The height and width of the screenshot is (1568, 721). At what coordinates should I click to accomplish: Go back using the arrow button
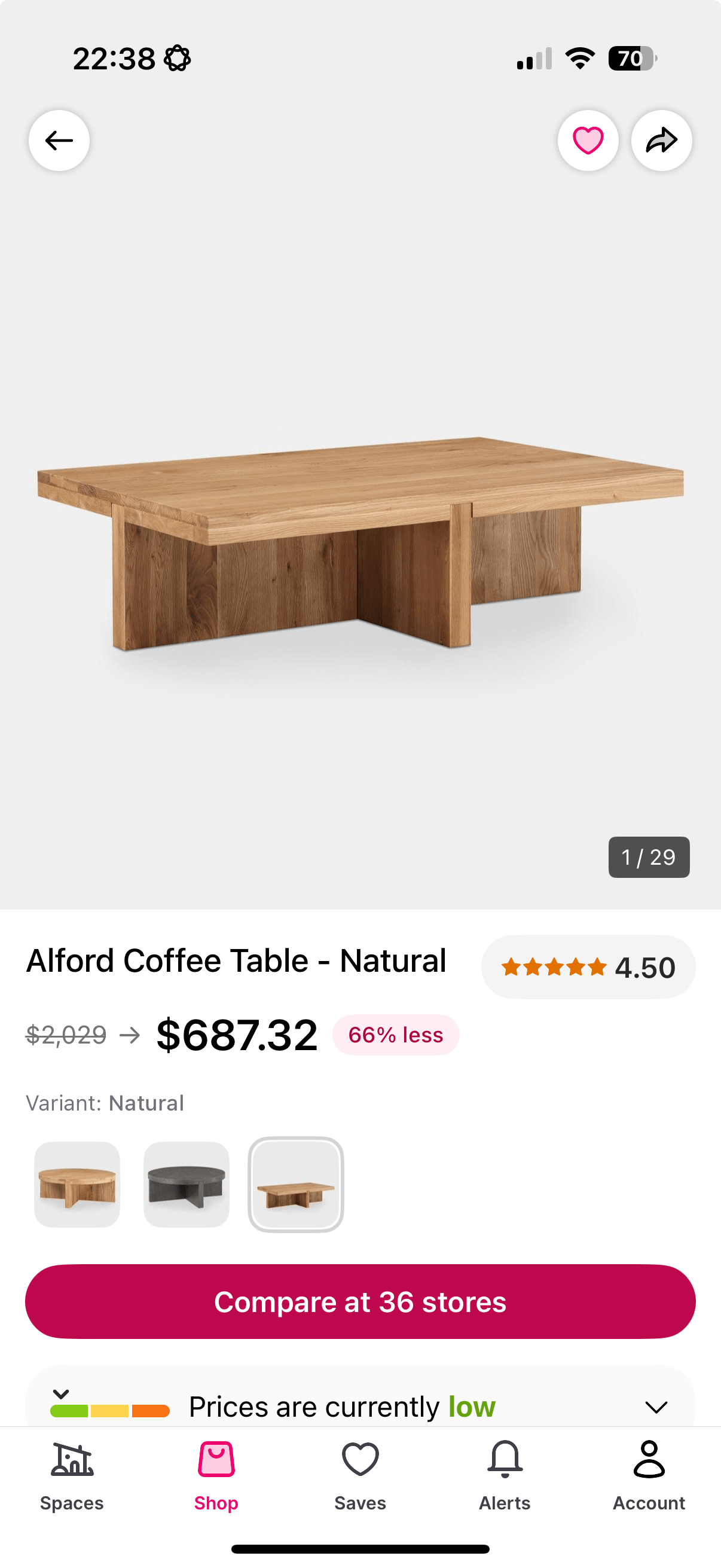(59, 141)
